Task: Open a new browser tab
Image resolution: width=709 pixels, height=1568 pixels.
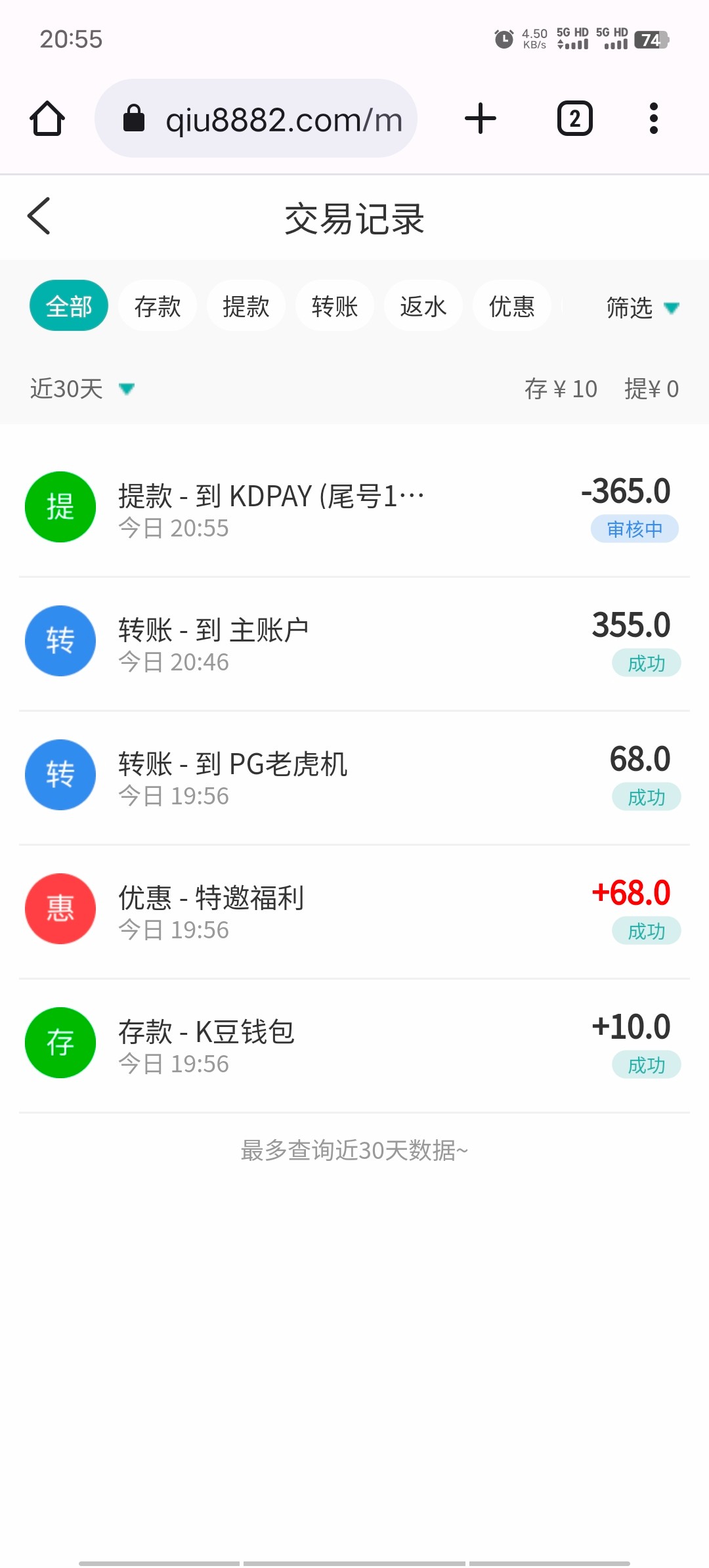Action: [481, 119]
